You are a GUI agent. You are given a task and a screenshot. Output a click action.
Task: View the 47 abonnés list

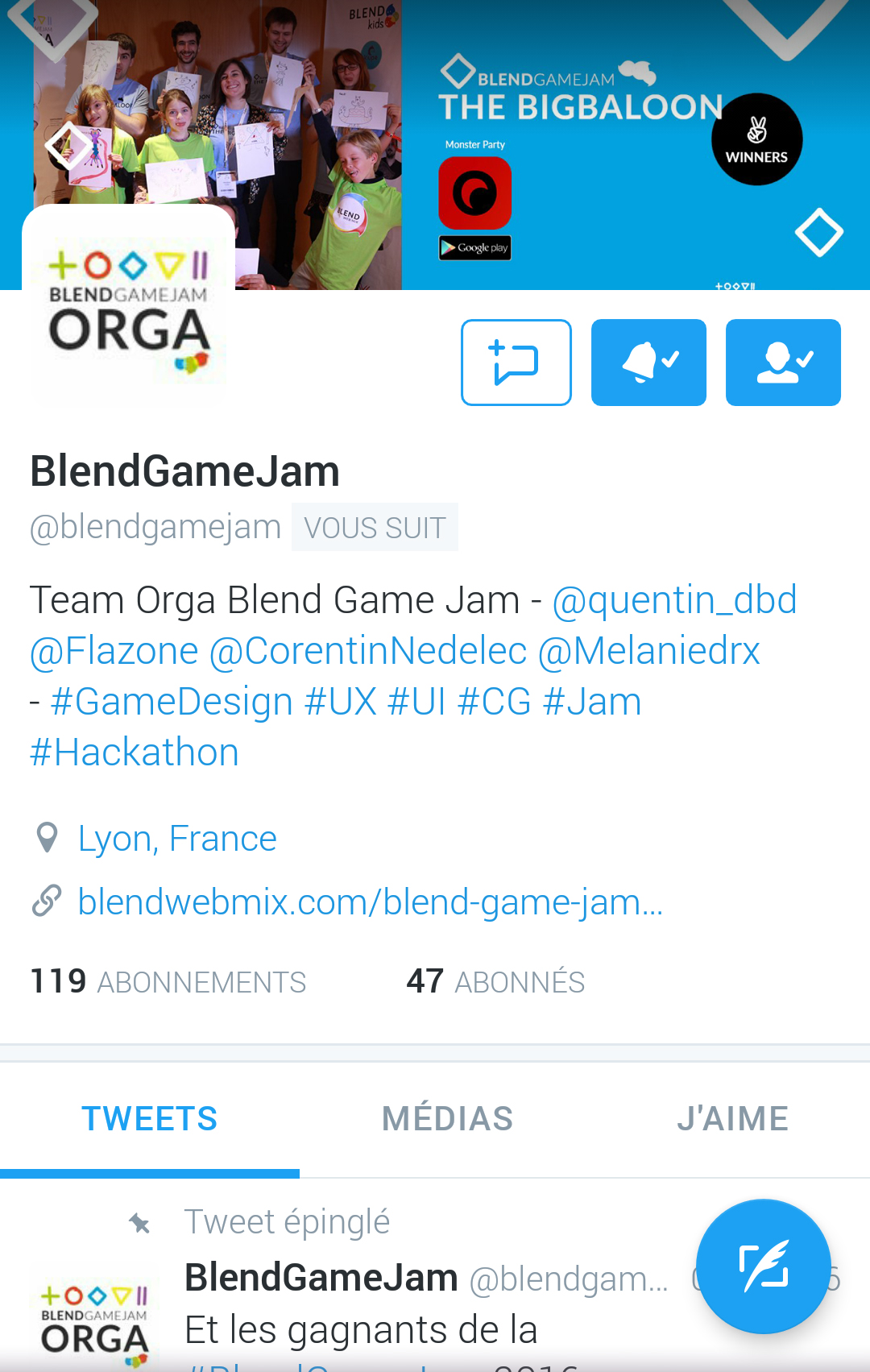tap(495, 981)
